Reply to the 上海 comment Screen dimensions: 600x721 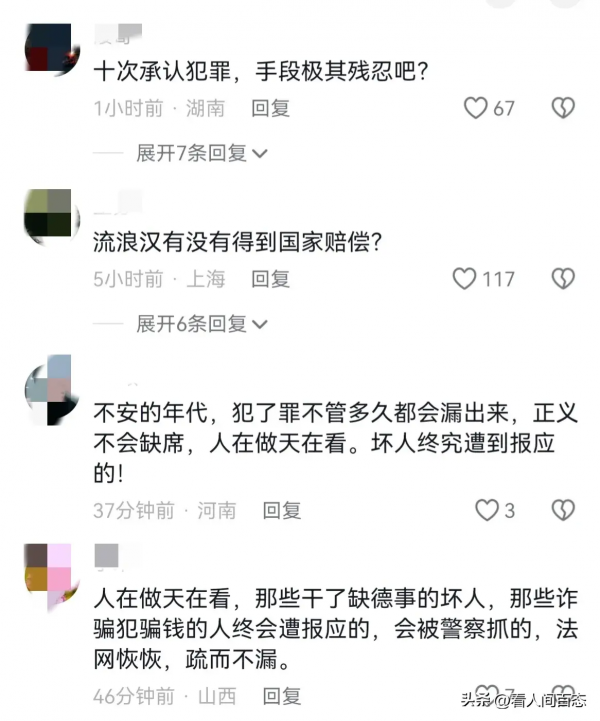point(270,279)
